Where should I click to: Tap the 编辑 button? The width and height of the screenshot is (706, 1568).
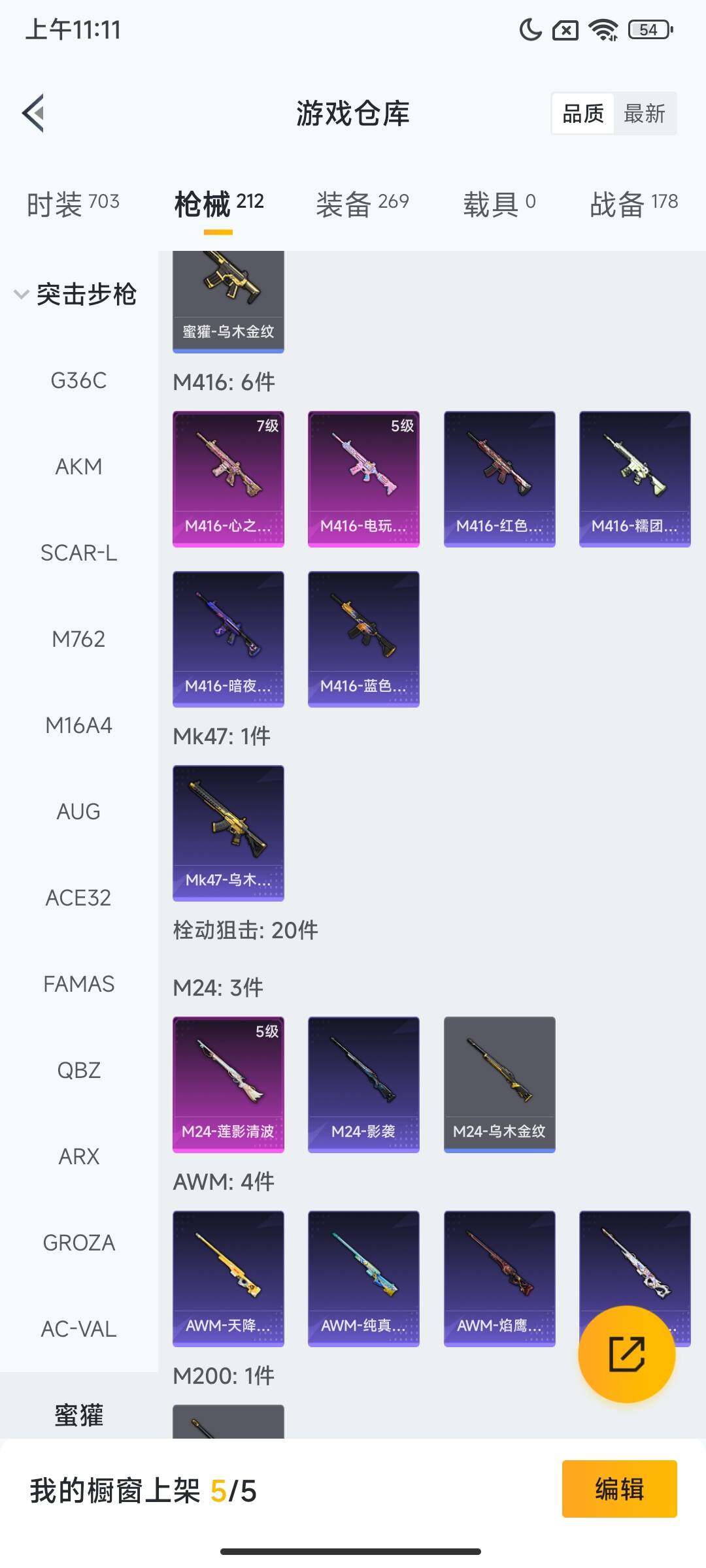point(619,1489)
